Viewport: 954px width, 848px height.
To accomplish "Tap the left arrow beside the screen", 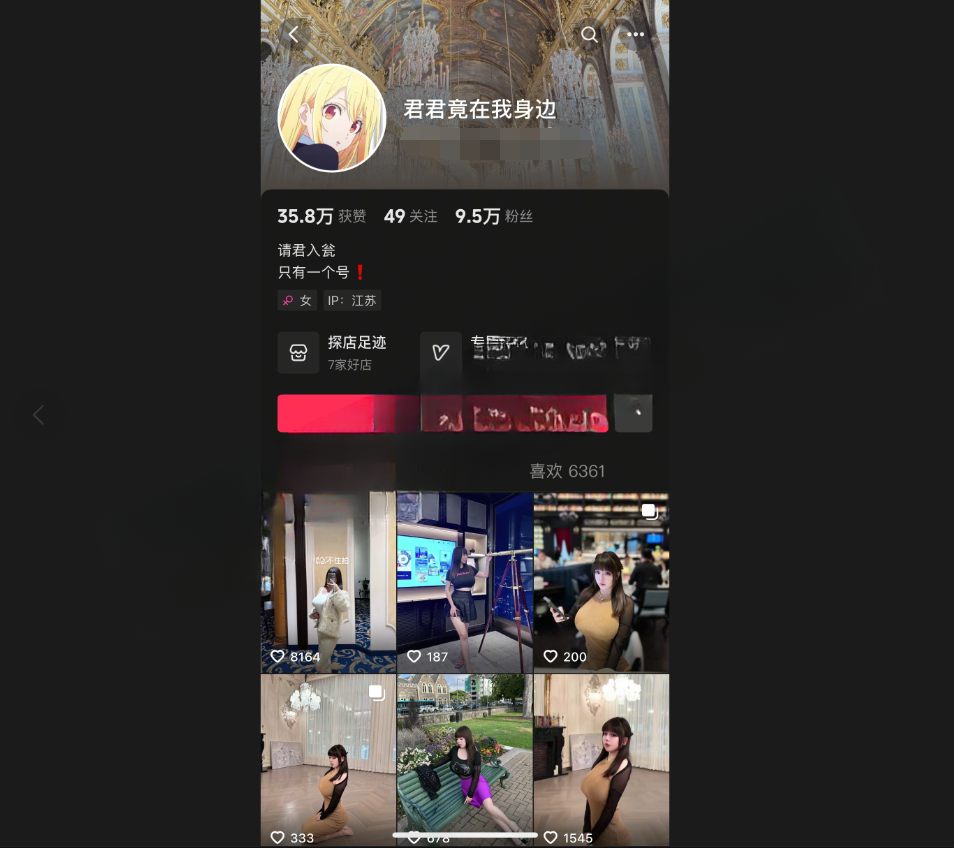I will point(38,414).
